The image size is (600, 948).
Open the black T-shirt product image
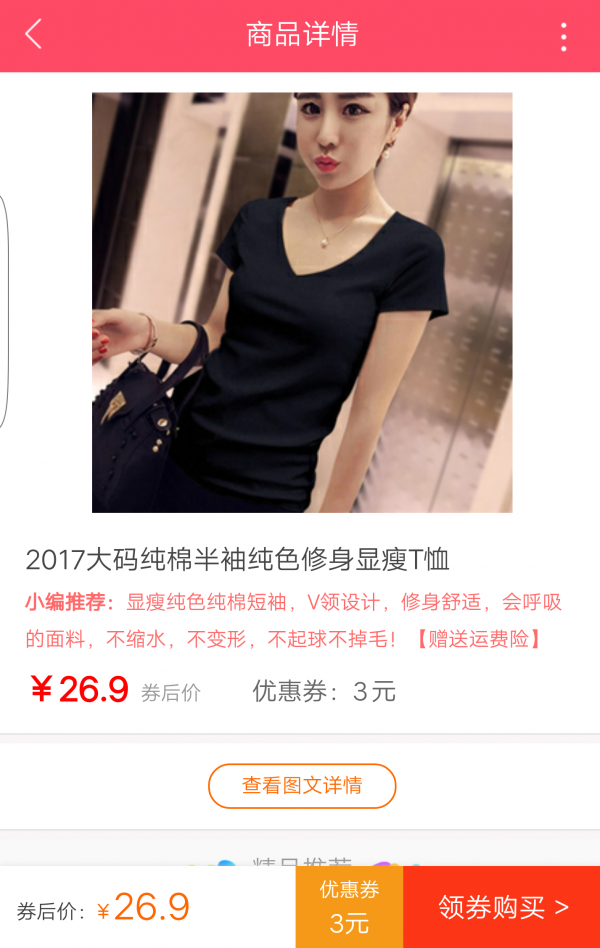point(302,302)
